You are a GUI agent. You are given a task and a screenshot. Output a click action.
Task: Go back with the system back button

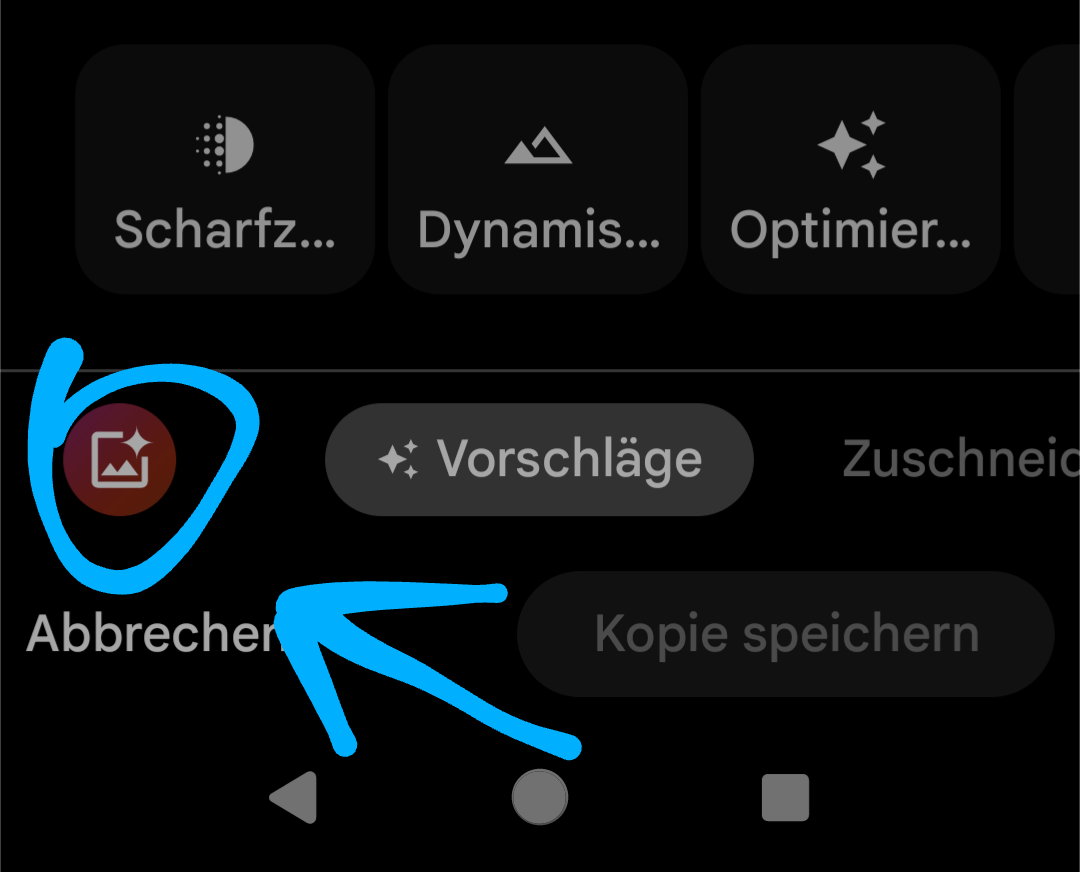294,797
